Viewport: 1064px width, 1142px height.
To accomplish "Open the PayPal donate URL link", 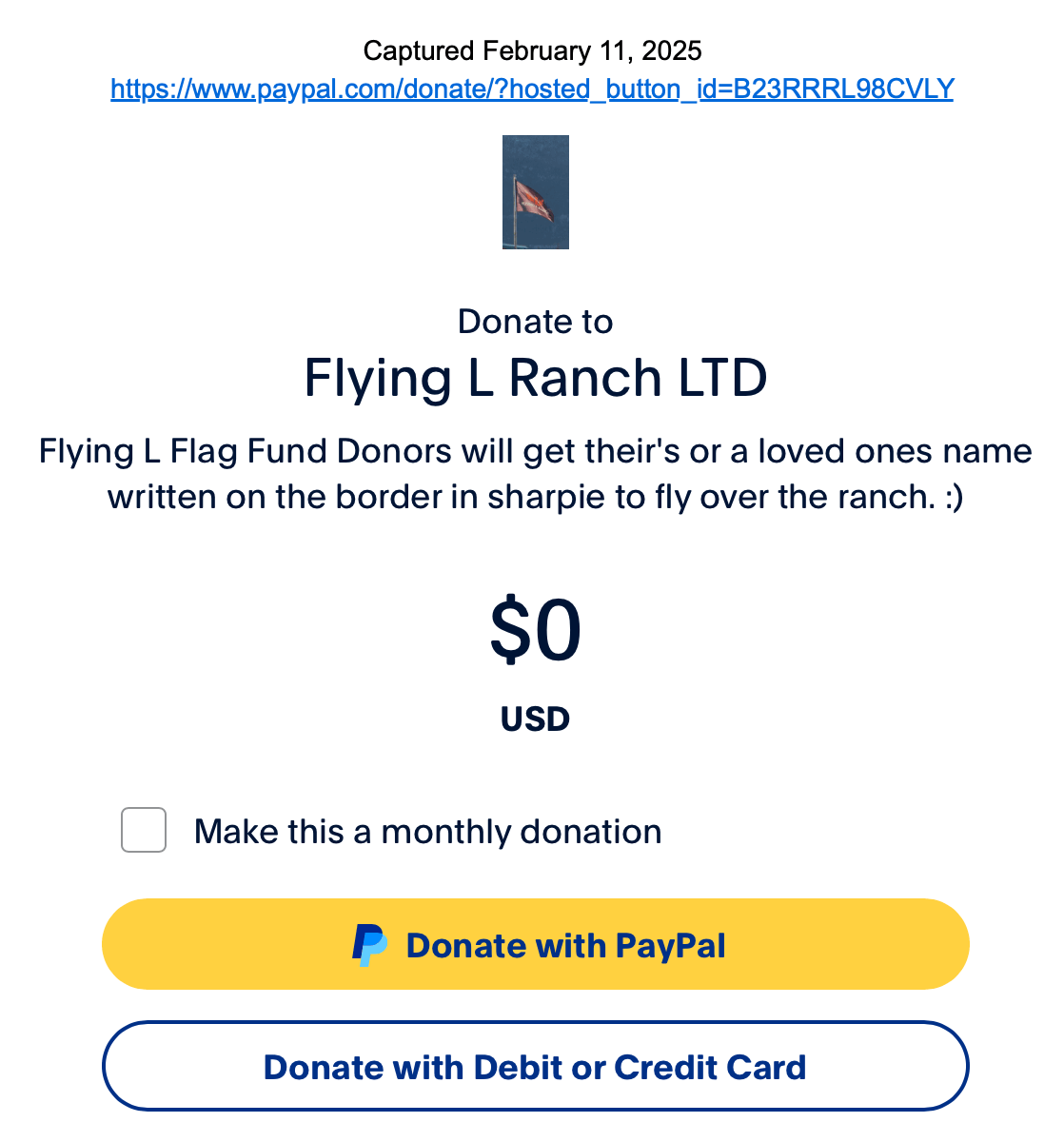I will pyautogui.click(x=532, y=89).
